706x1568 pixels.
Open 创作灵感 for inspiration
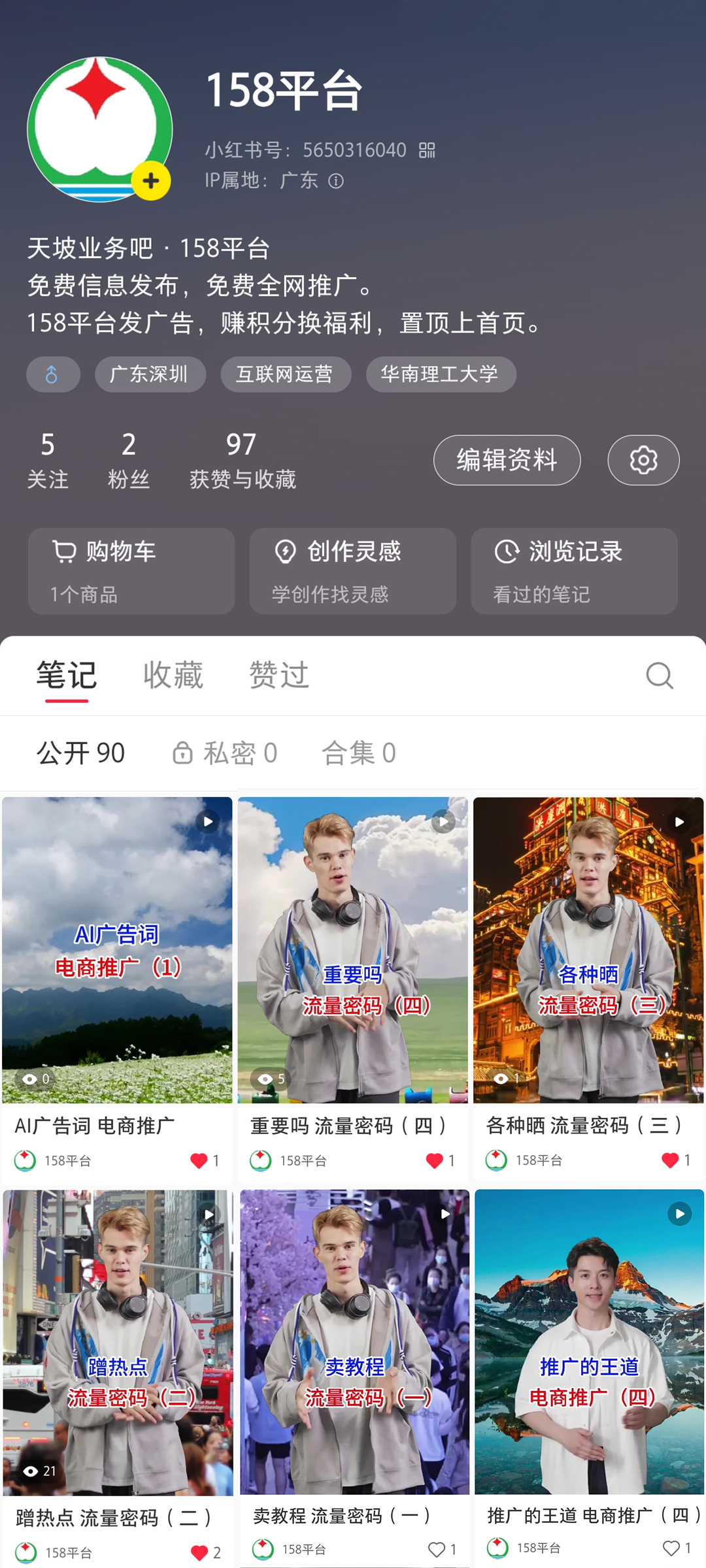352,570
